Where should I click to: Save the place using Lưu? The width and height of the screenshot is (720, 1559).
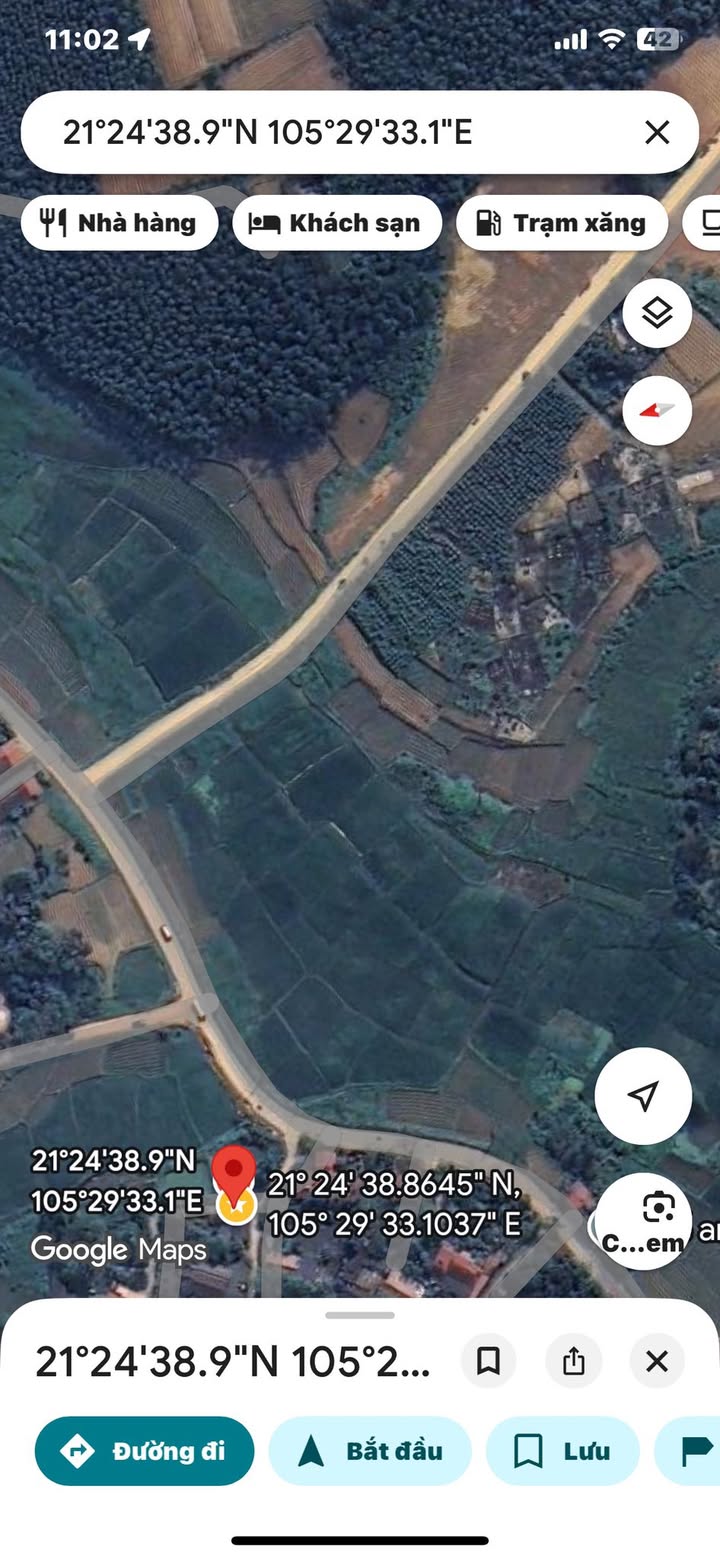click(x=562, y=1451)
